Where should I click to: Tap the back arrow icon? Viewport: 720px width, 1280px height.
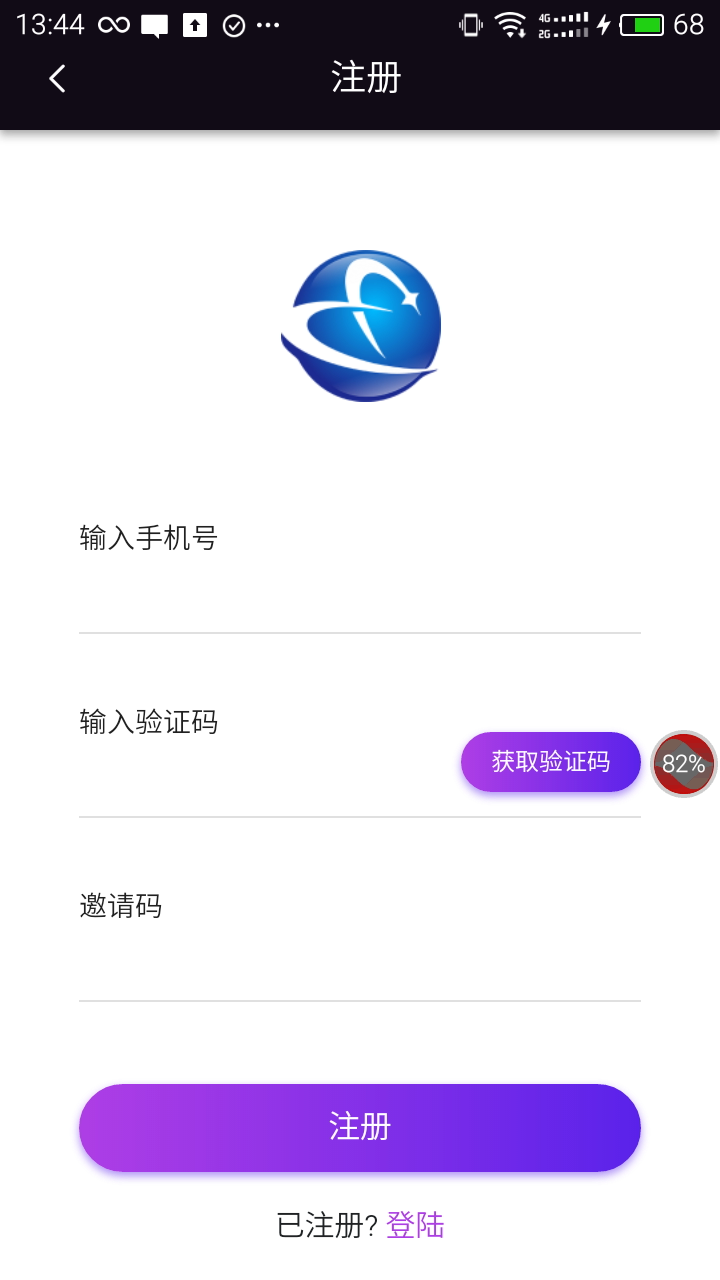pyautogui.click(x=56, y=79)
